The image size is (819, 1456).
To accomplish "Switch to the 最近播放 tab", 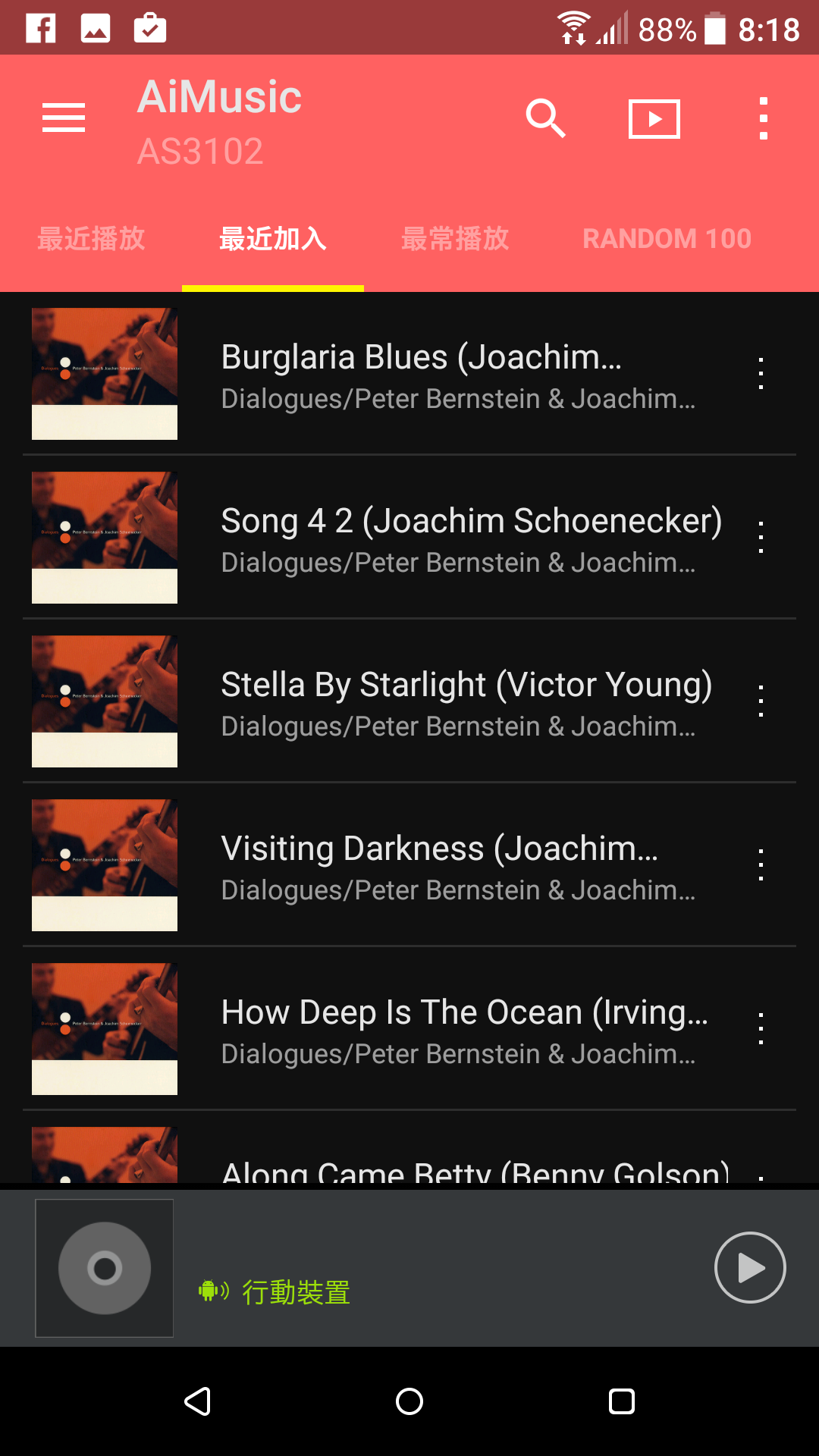I will click(91, 239).
